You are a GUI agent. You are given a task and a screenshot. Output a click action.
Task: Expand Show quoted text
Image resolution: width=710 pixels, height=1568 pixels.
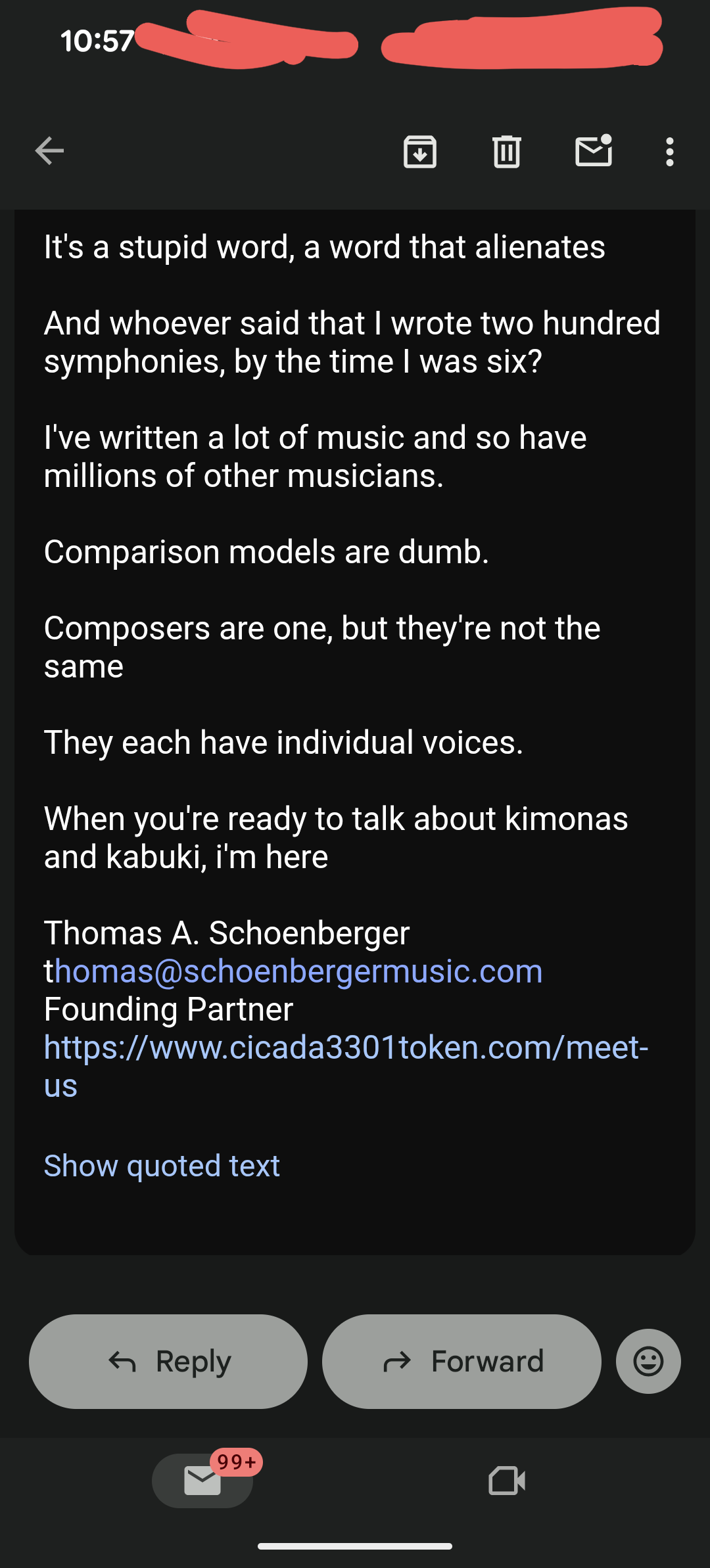[x=162, y=1166]
